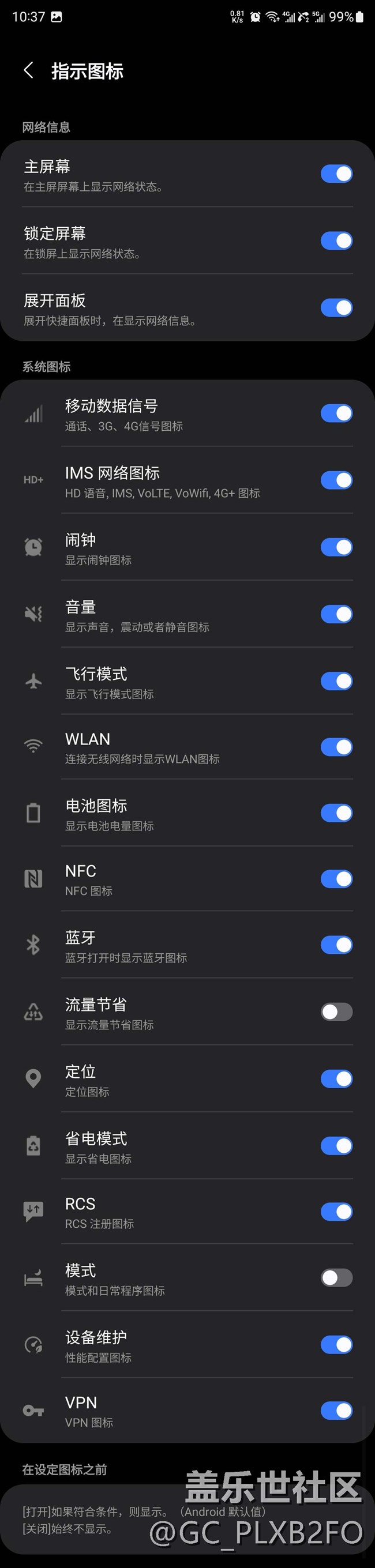
Task: Switch off 省电模式 icon
Action: pyautogui.click(x=337, y=1146)
